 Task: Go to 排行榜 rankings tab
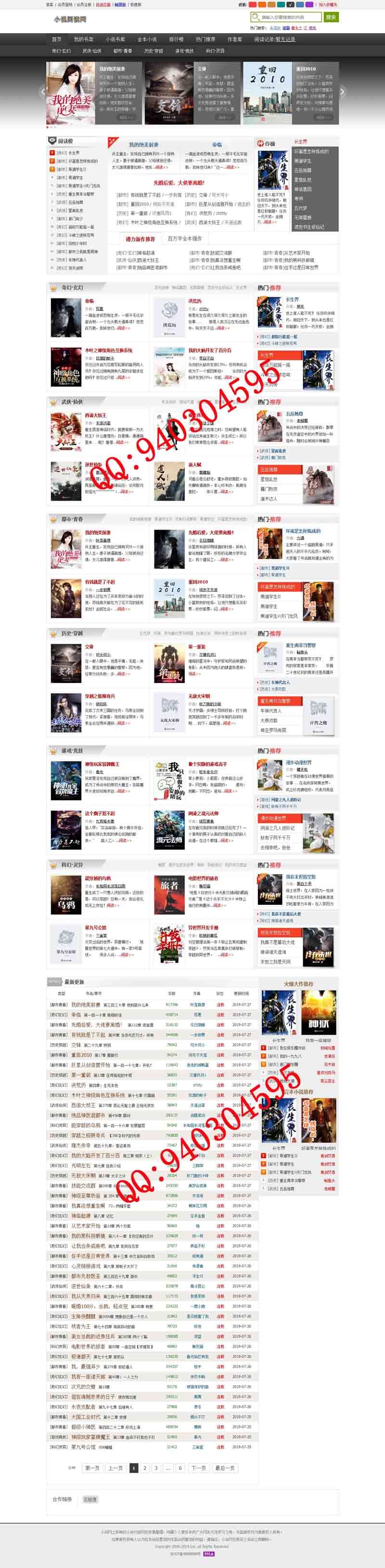click(x=176, y=39)
